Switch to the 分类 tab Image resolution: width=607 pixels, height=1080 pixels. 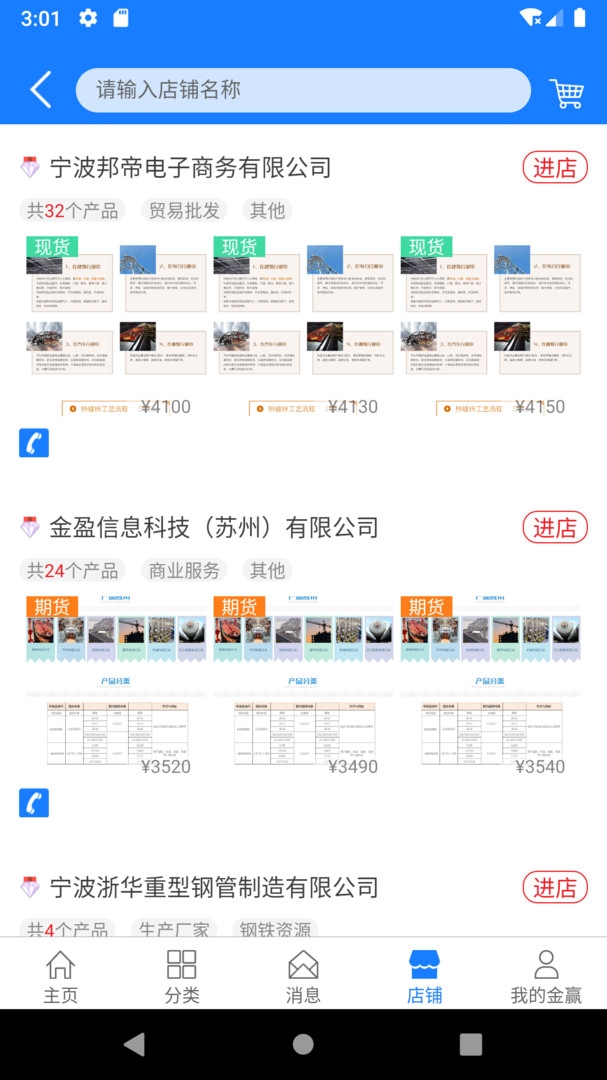point(182,977)
